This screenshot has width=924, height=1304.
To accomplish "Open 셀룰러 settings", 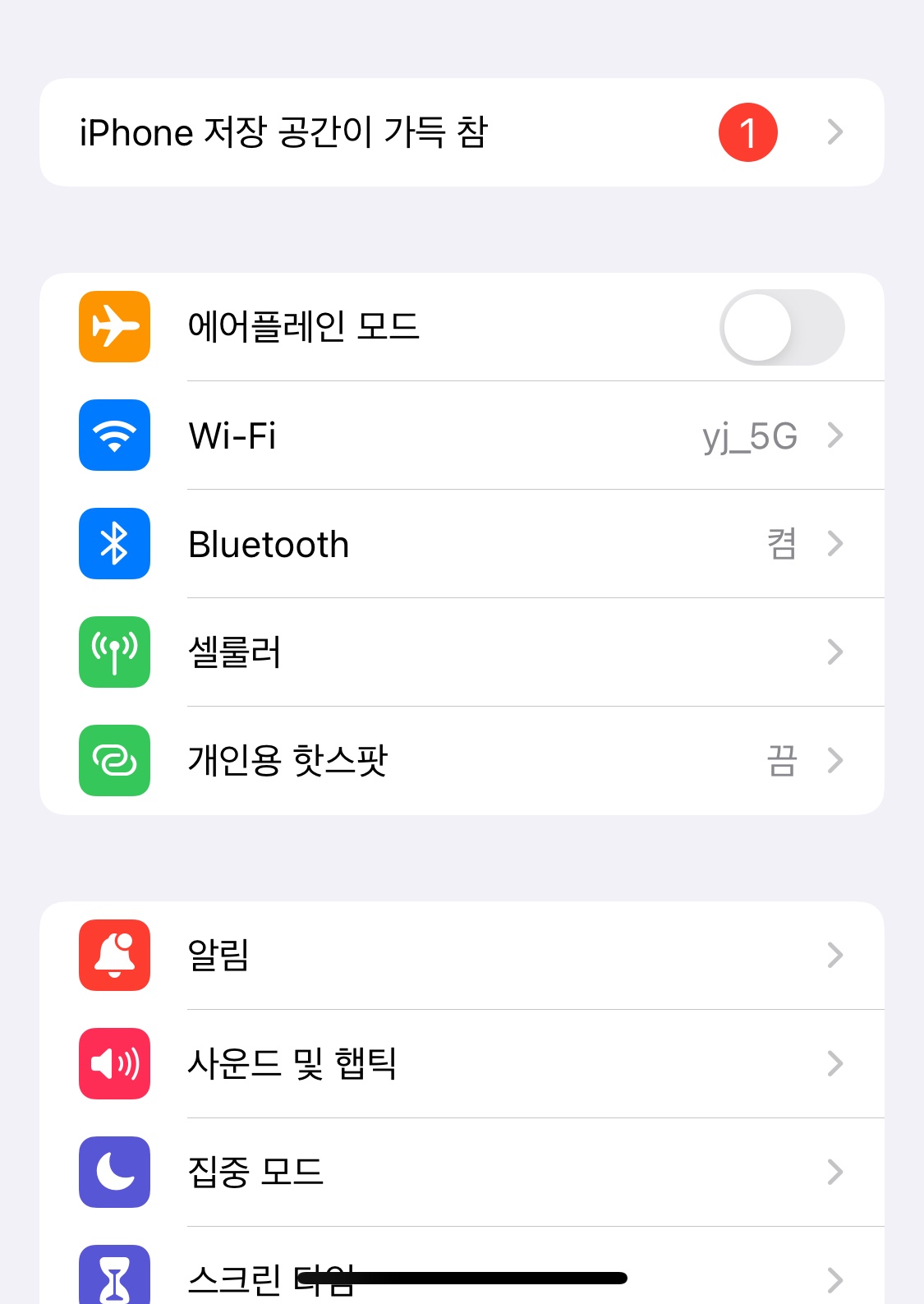I will pyautogui.click(x=460, y=652).
